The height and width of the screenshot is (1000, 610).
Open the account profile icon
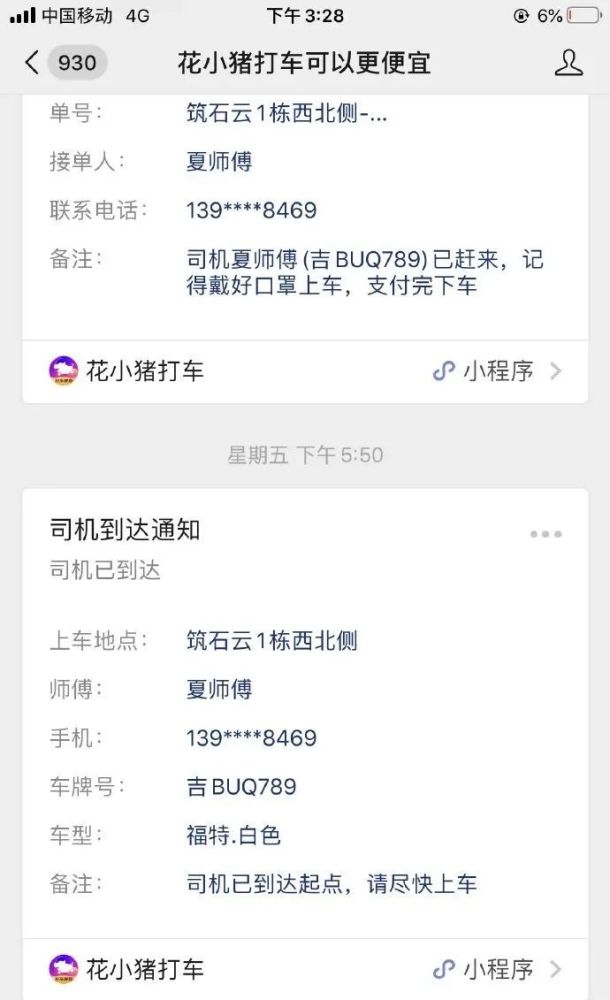[568, 62]
